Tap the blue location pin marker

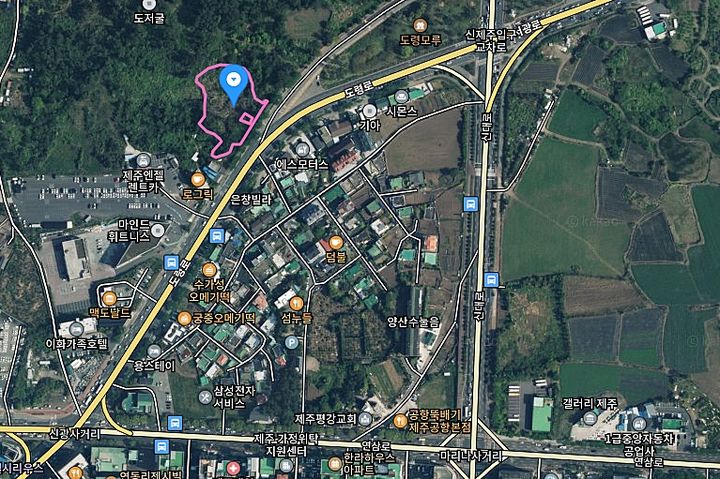pyautogui.click(x=233, y=82)
